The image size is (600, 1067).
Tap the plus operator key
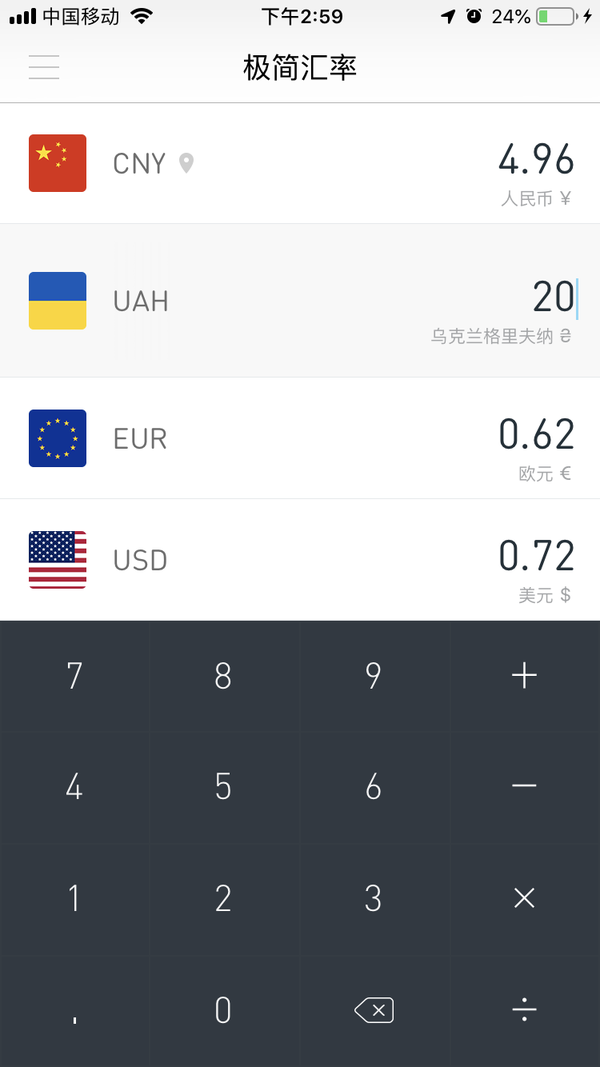[x=524, y=676]
